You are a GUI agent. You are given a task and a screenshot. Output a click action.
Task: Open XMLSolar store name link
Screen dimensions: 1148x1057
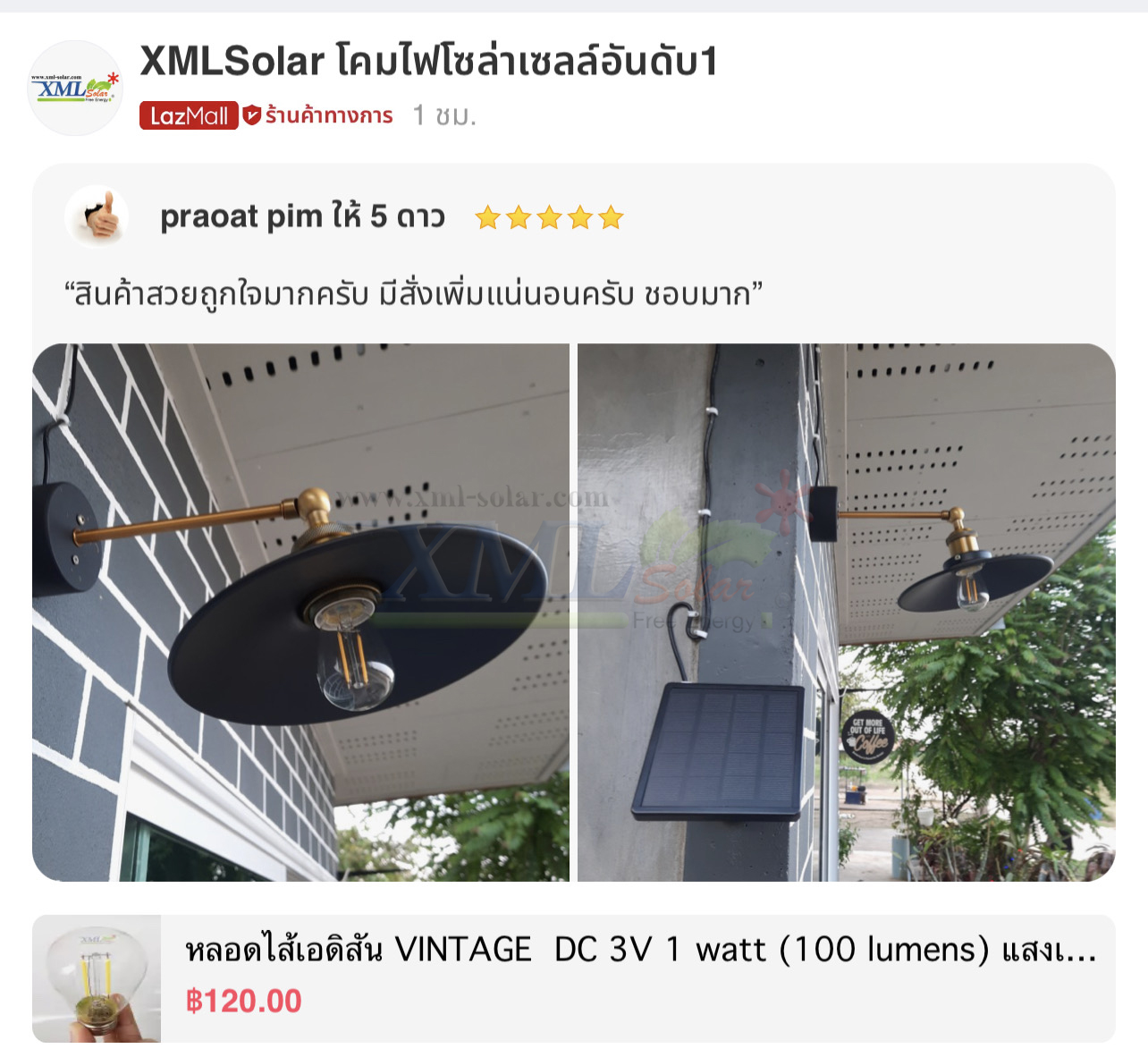click(428, 62)
